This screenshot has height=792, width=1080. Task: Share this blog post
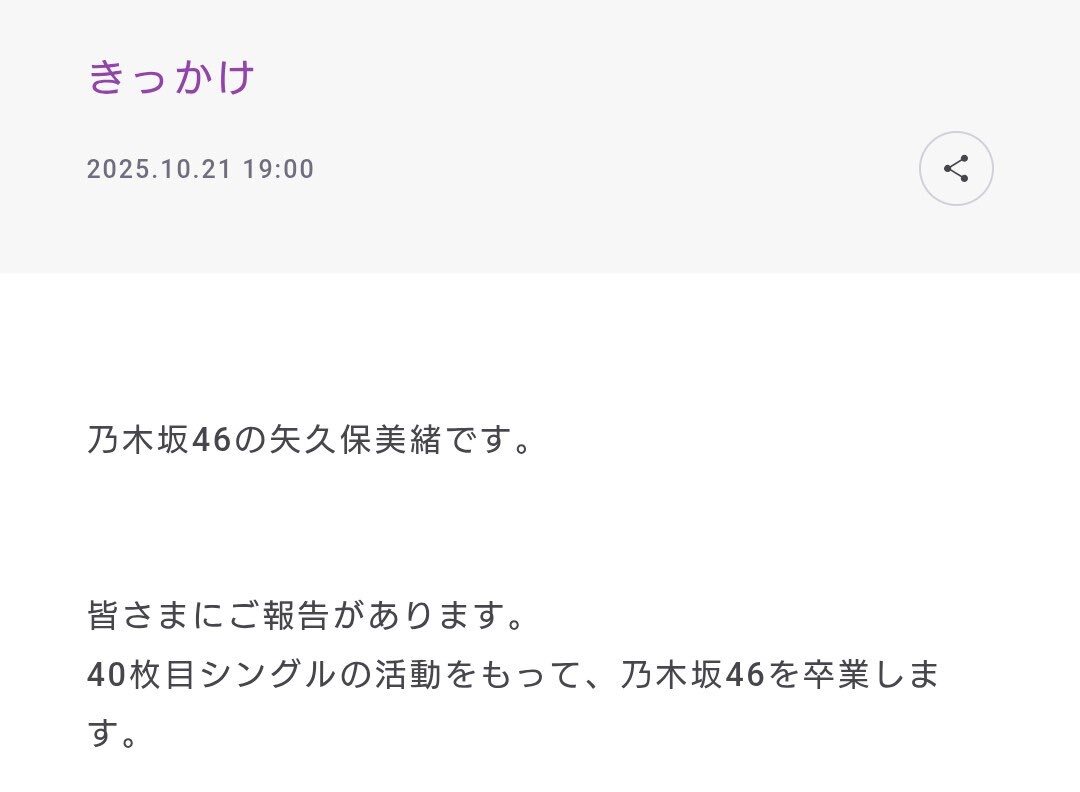coord(956,169)
